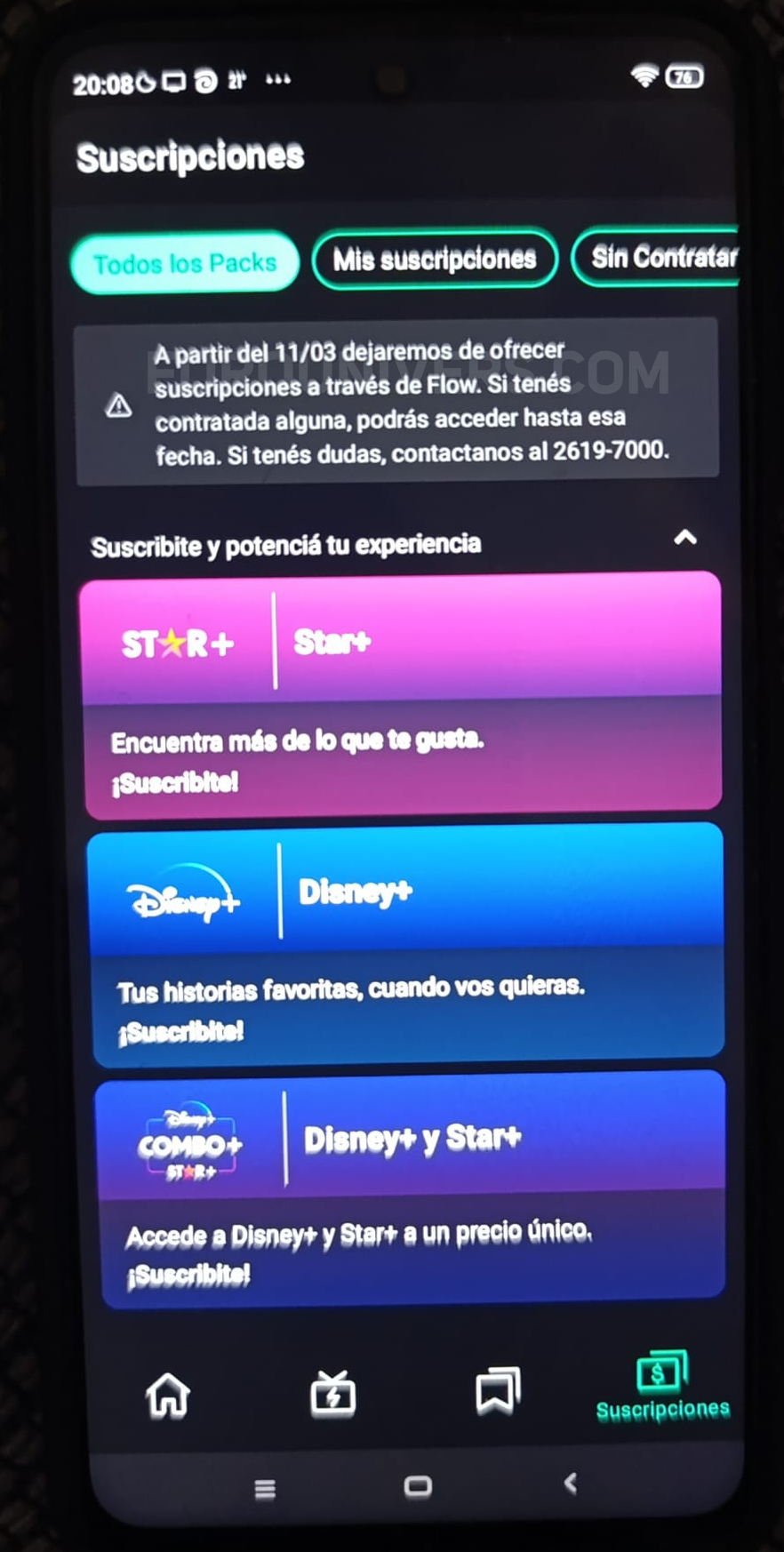Image resolution: width=784 pixels, height=1552 pixels.
Task: Enable the Mis suscripciones filter pill
Action: (x=434, y=259)
